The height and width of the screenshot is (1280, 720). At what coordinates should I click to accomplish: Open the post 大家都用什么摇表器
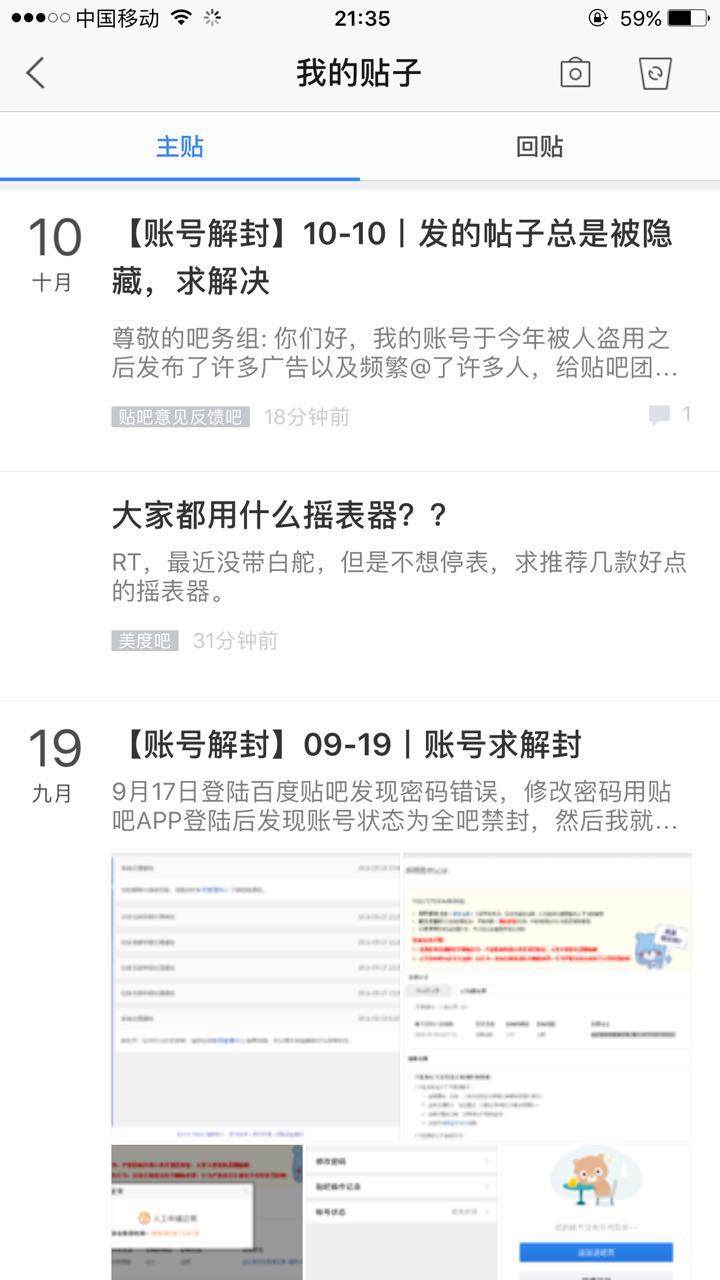click(280, 516)
